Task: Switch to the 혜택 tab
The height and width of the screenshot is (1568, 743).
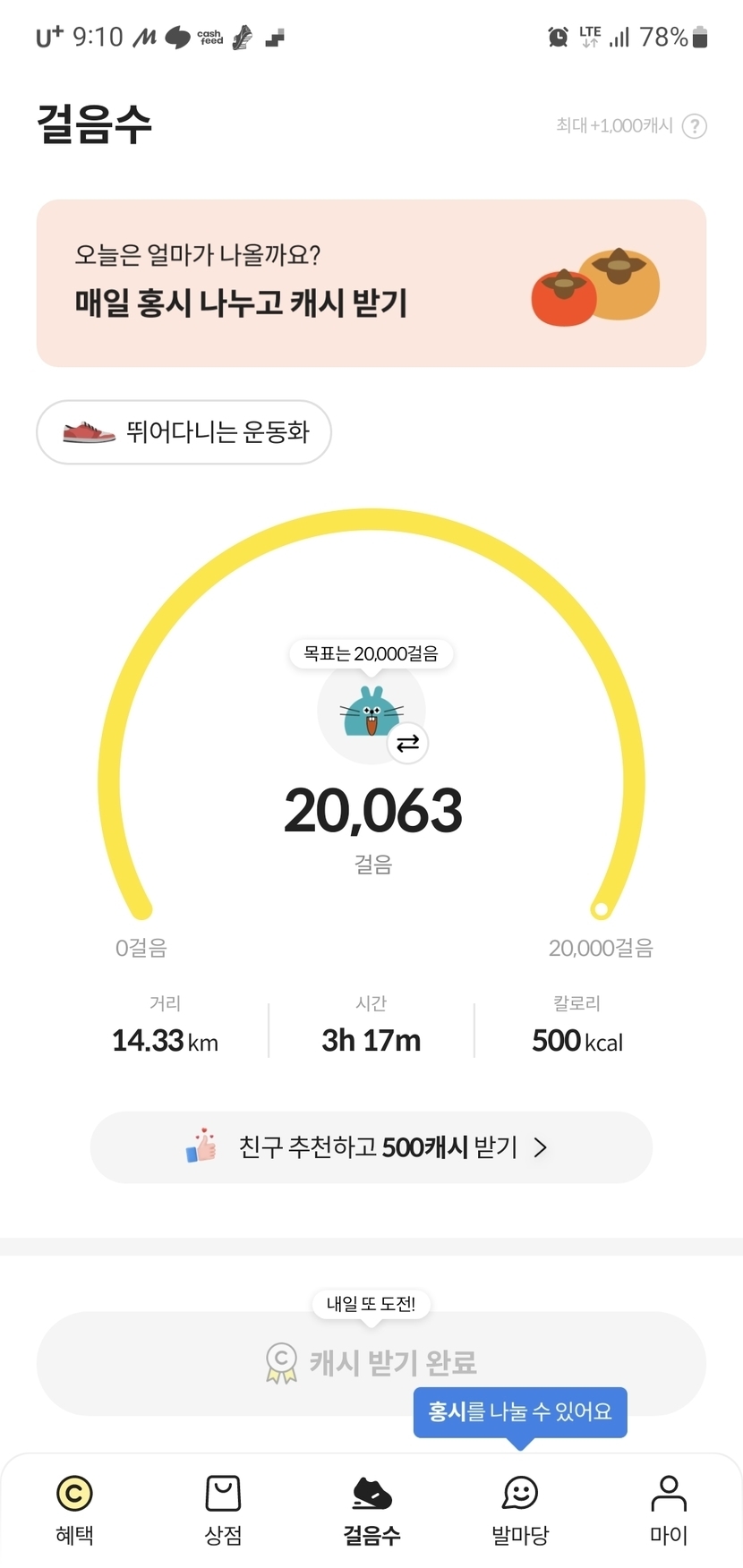Action: coord(74,1510)
